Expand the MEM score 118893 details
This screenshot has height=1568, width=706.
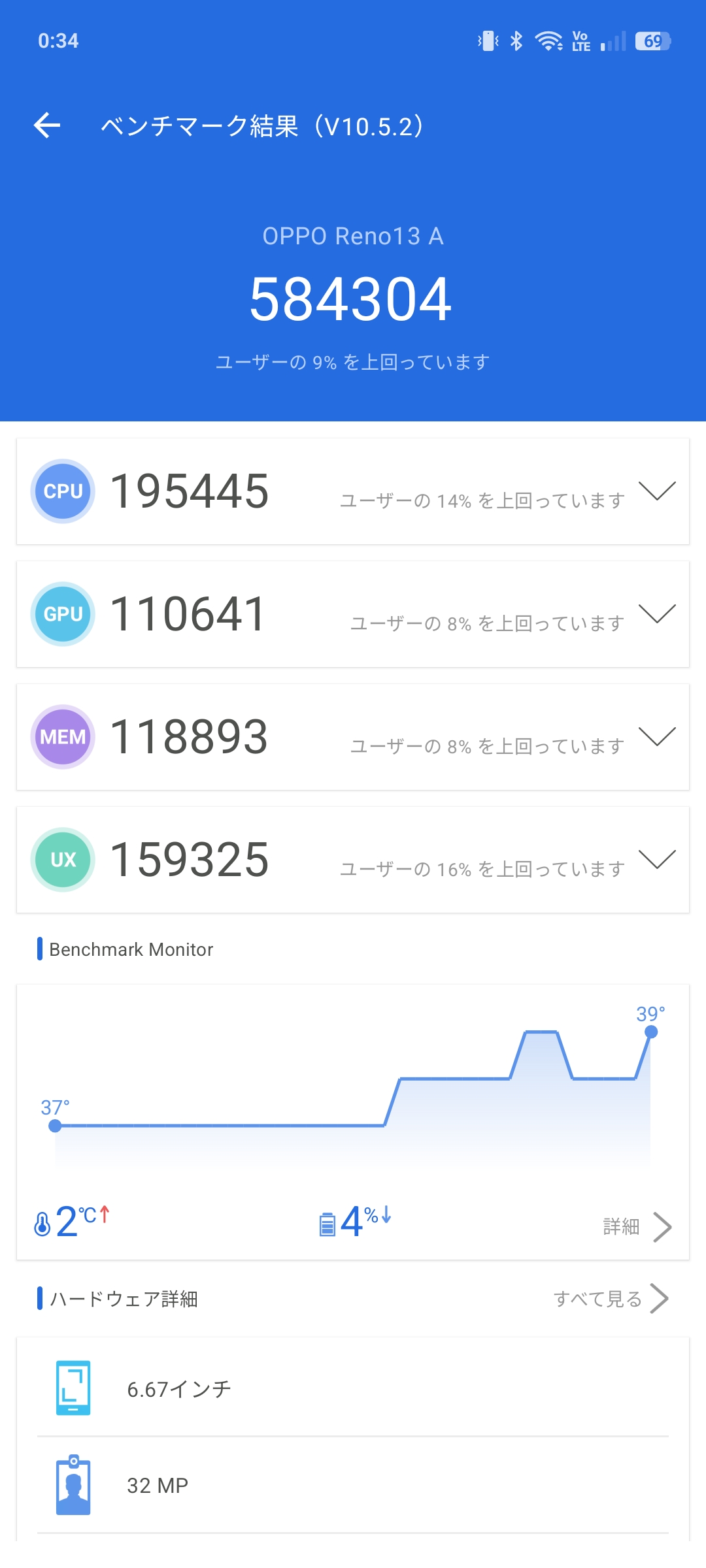tap(656, 737)
